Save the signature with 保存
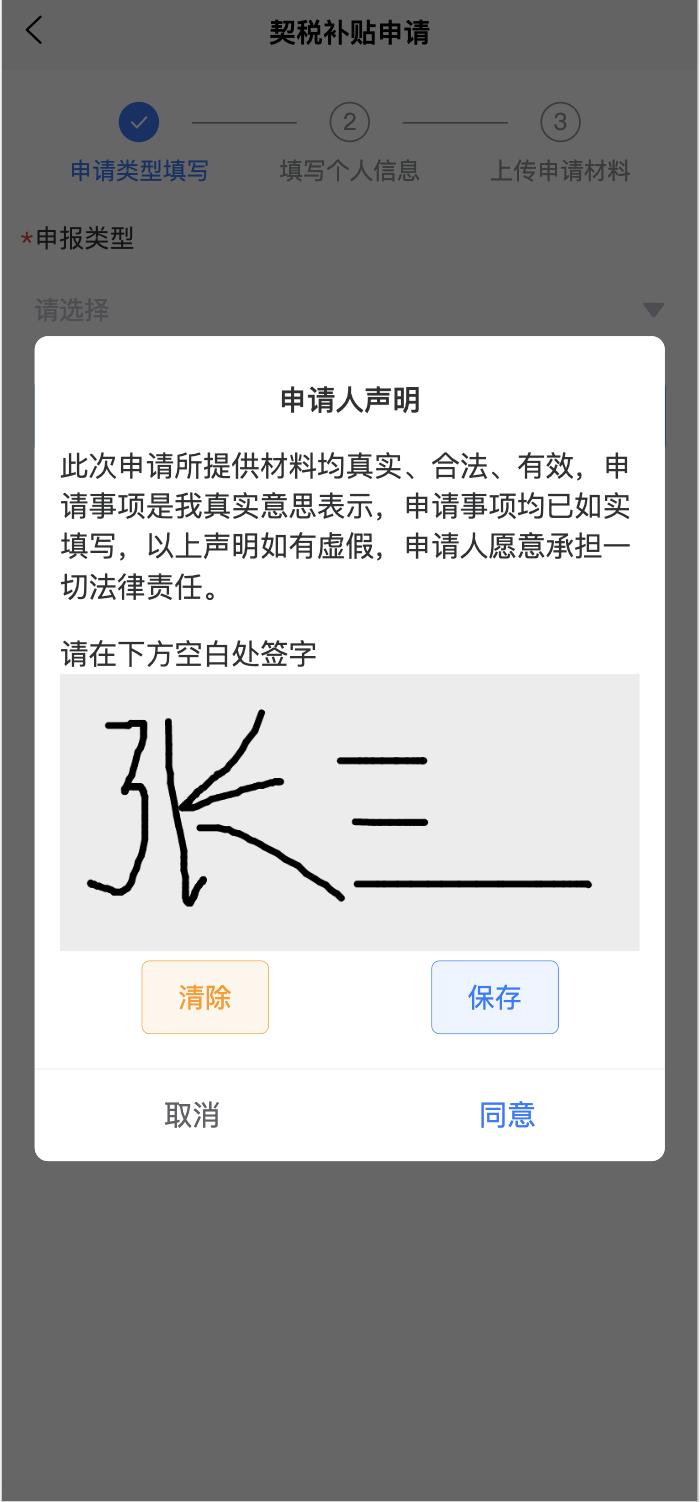The width and height of the screenshot is (700, 1502). click(495, 997)
